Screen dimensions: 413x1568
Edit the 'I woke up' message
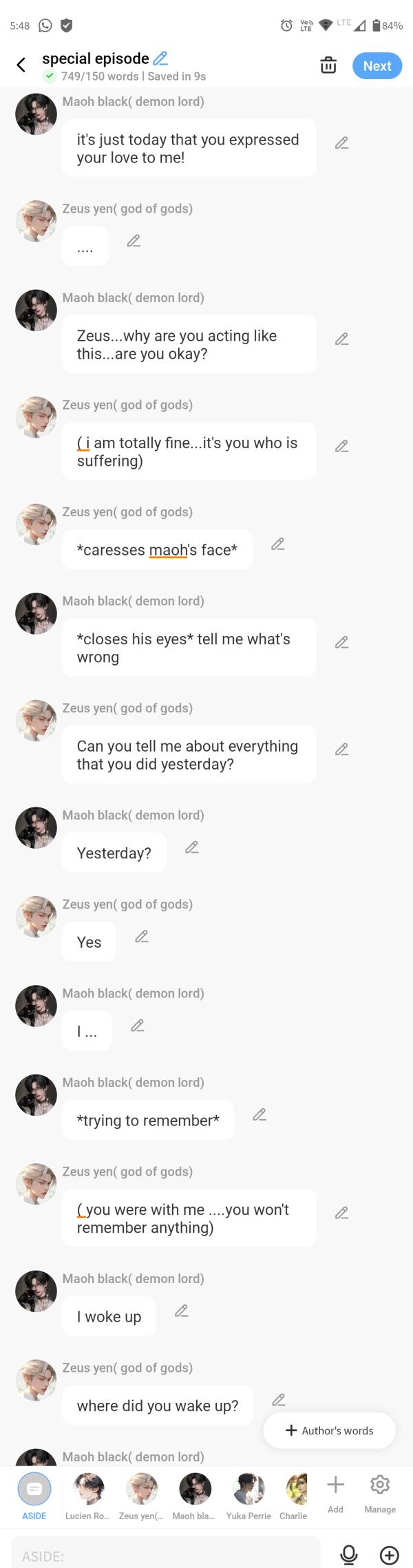pyautogui.click(x=182, y=1311)
